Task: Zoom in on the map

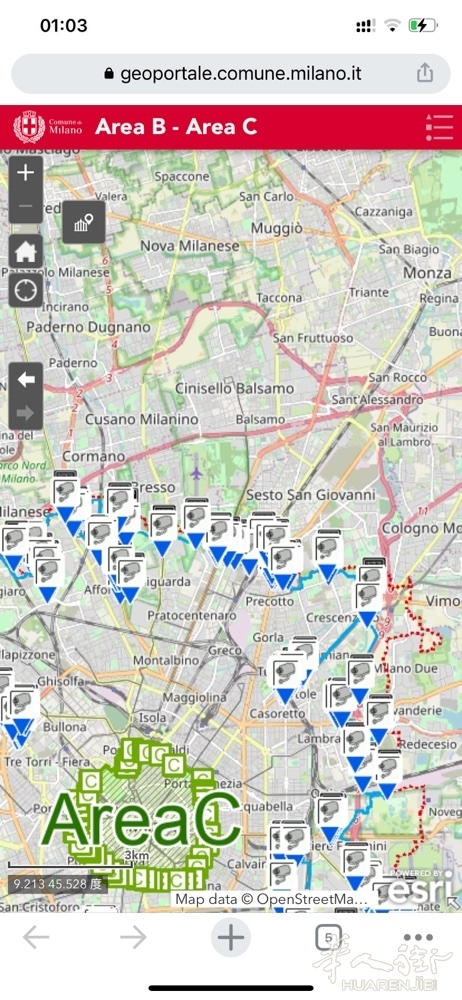Action: point(26,173)
